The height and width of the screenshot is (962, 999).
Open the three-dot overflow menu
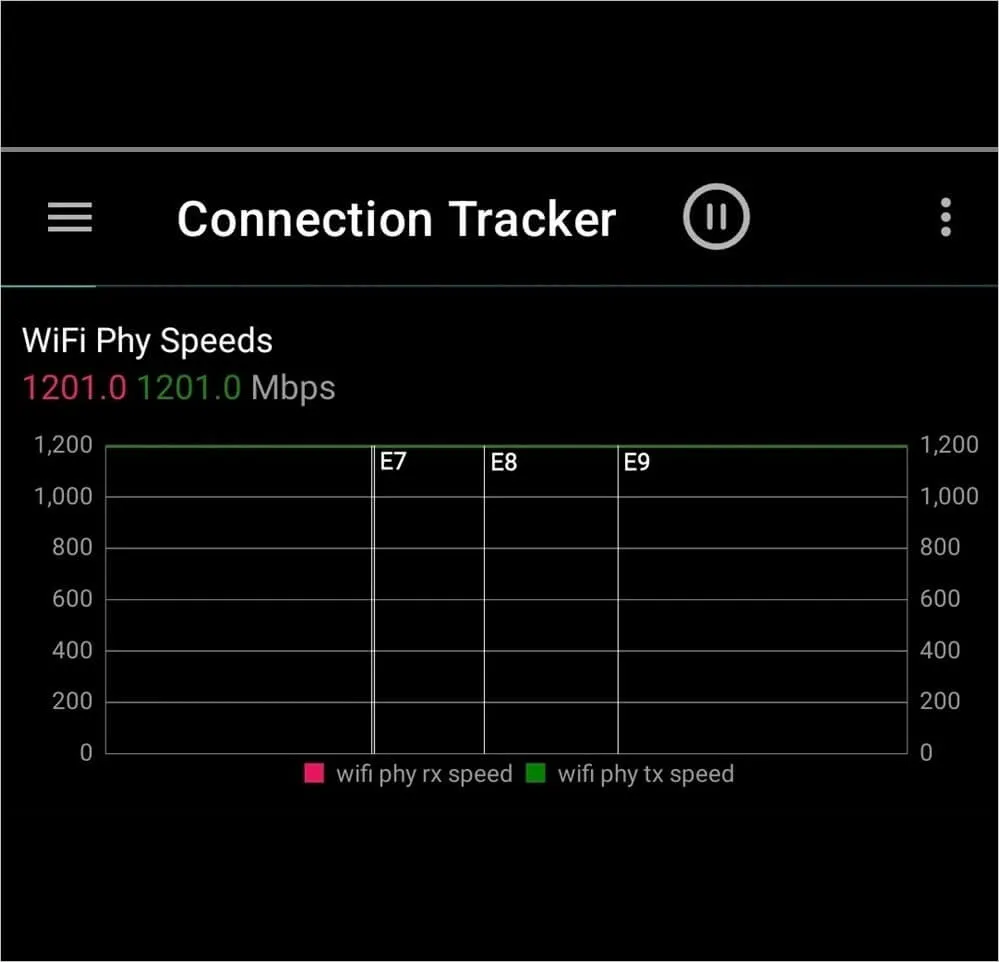click(x=945, y=217)
